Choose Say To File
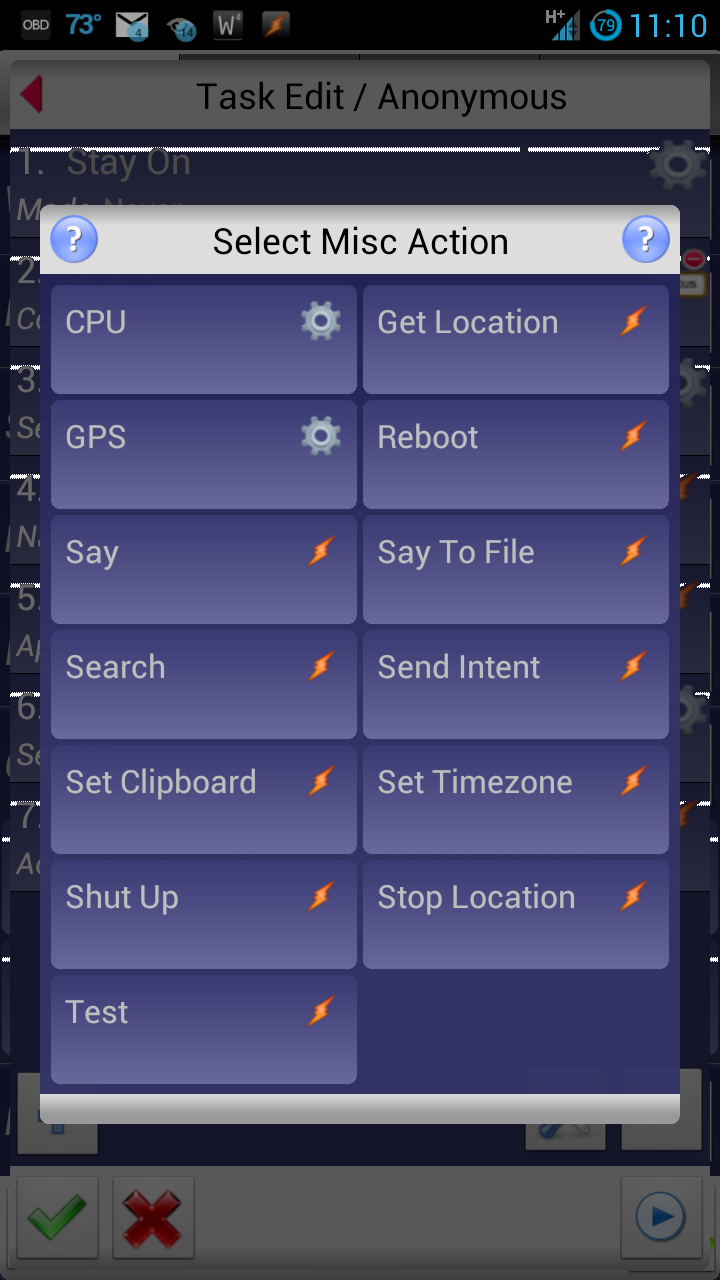The height and width of the screenshot is (1280, 720). coord(516,570)
